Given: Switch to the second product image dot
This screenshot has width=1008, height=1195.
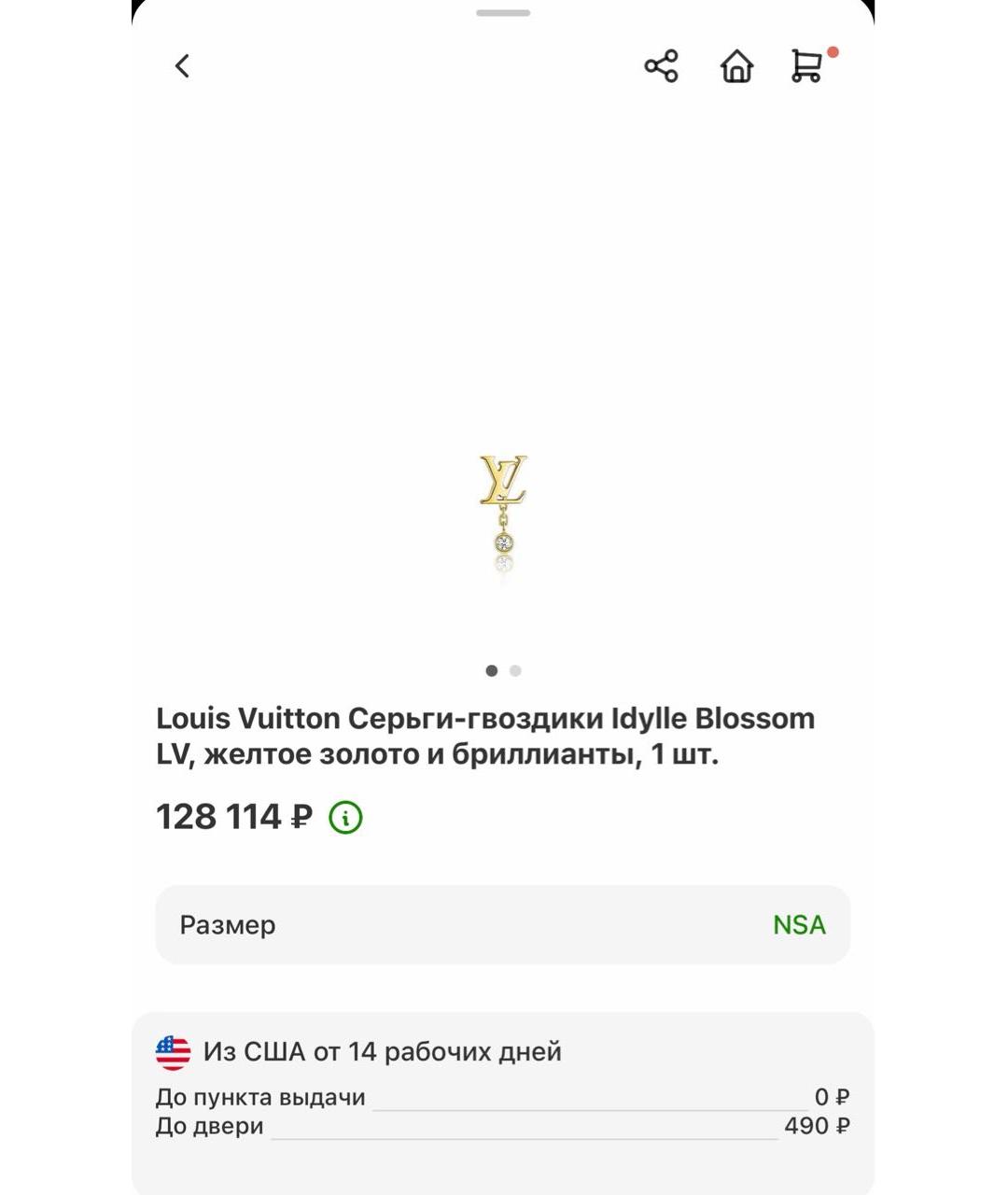Looking at the screenshot, I should (x=515, y=670).
